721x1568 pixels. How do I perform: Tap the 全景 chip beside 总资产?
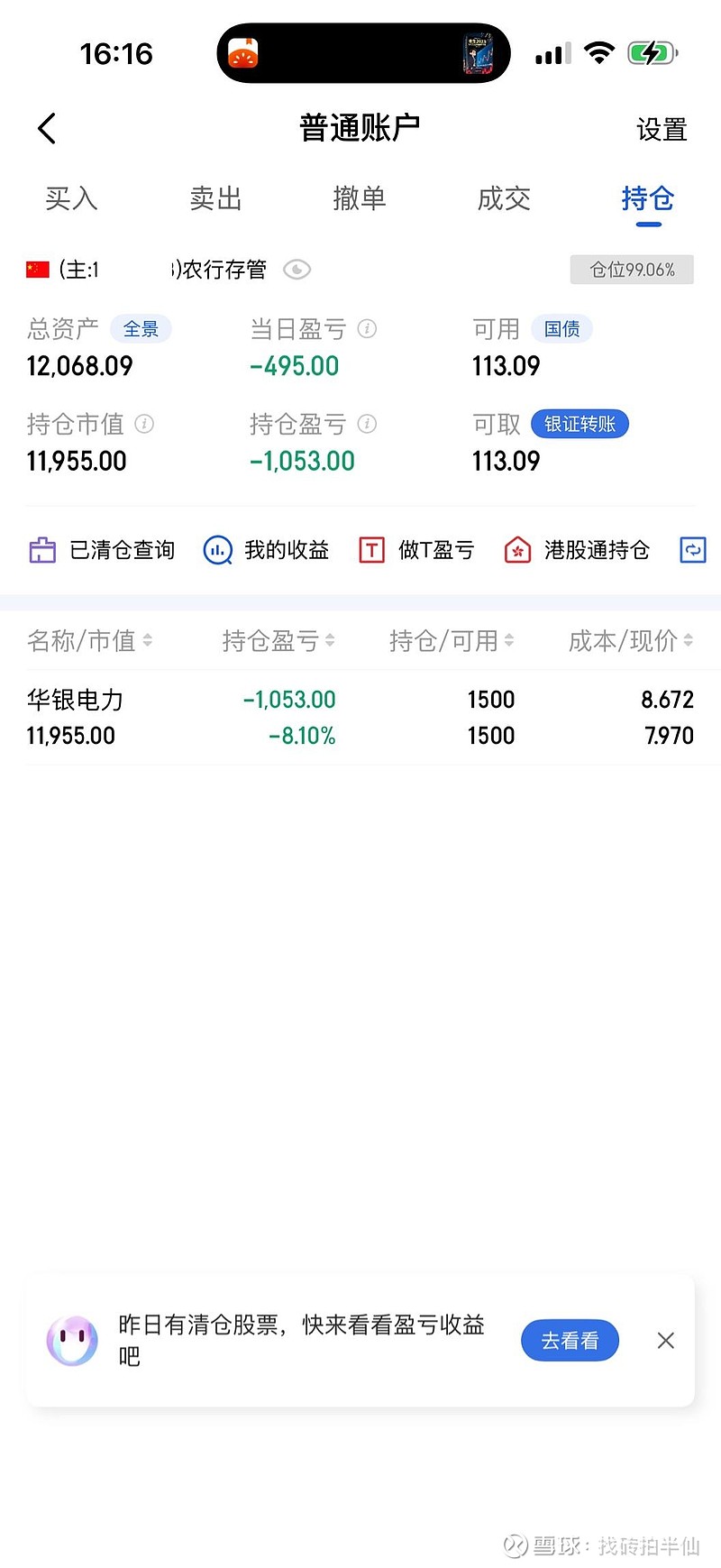[x=141, y=329]
